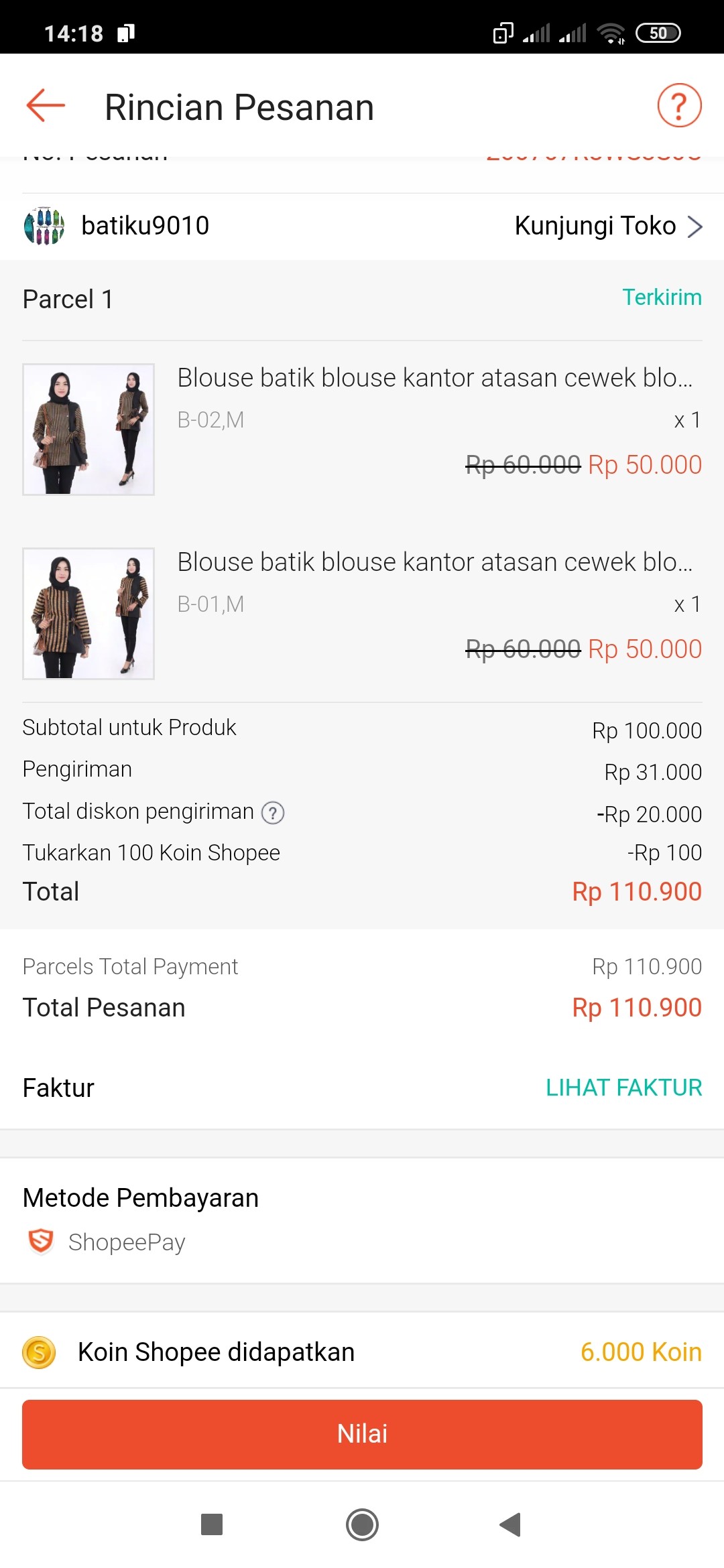Screen dimensions: 724x1568
Task: Click the Wi-Fi status bar indicator
Action: [x=611, y=31]
